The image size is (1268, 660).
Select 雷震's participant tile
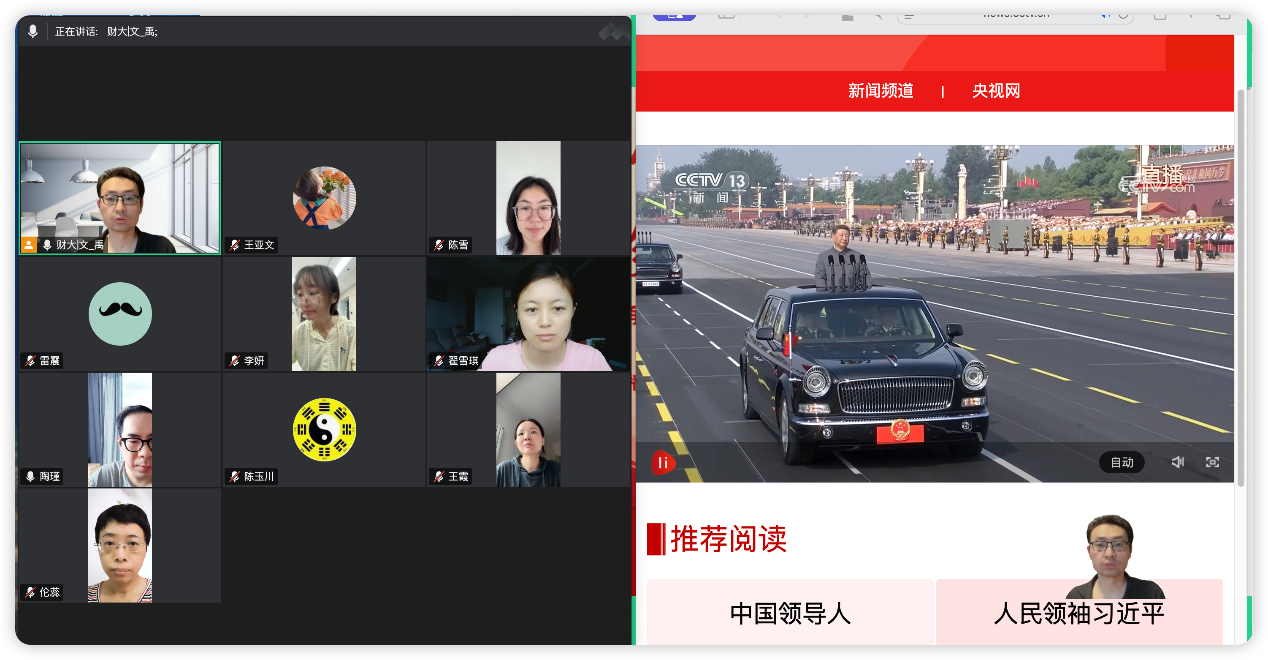[120, 314]
